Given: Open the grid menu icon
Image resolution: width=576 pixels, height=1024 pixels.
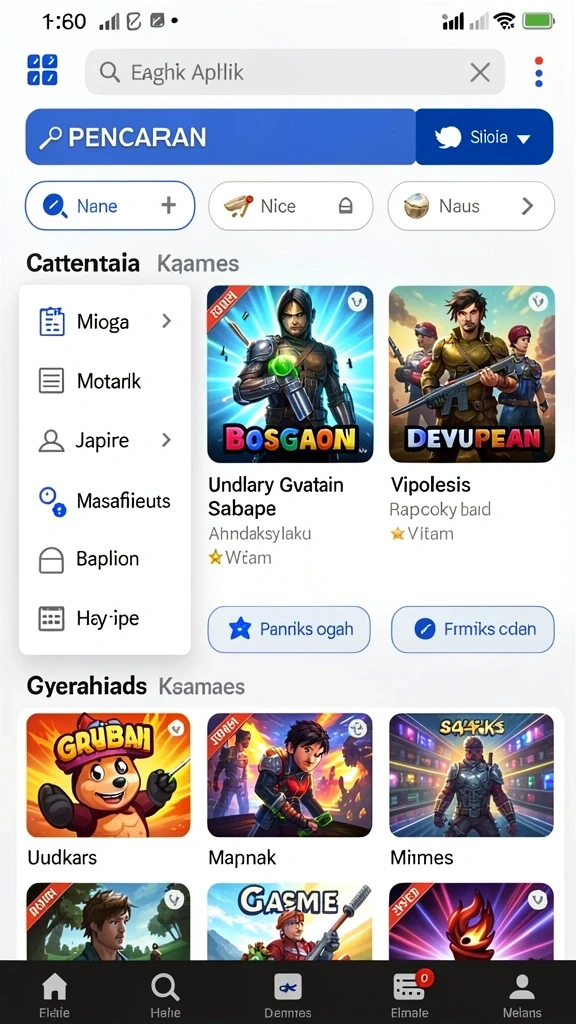Looking at the screenshot, I should pyautogui.click(x=42, y=70).
